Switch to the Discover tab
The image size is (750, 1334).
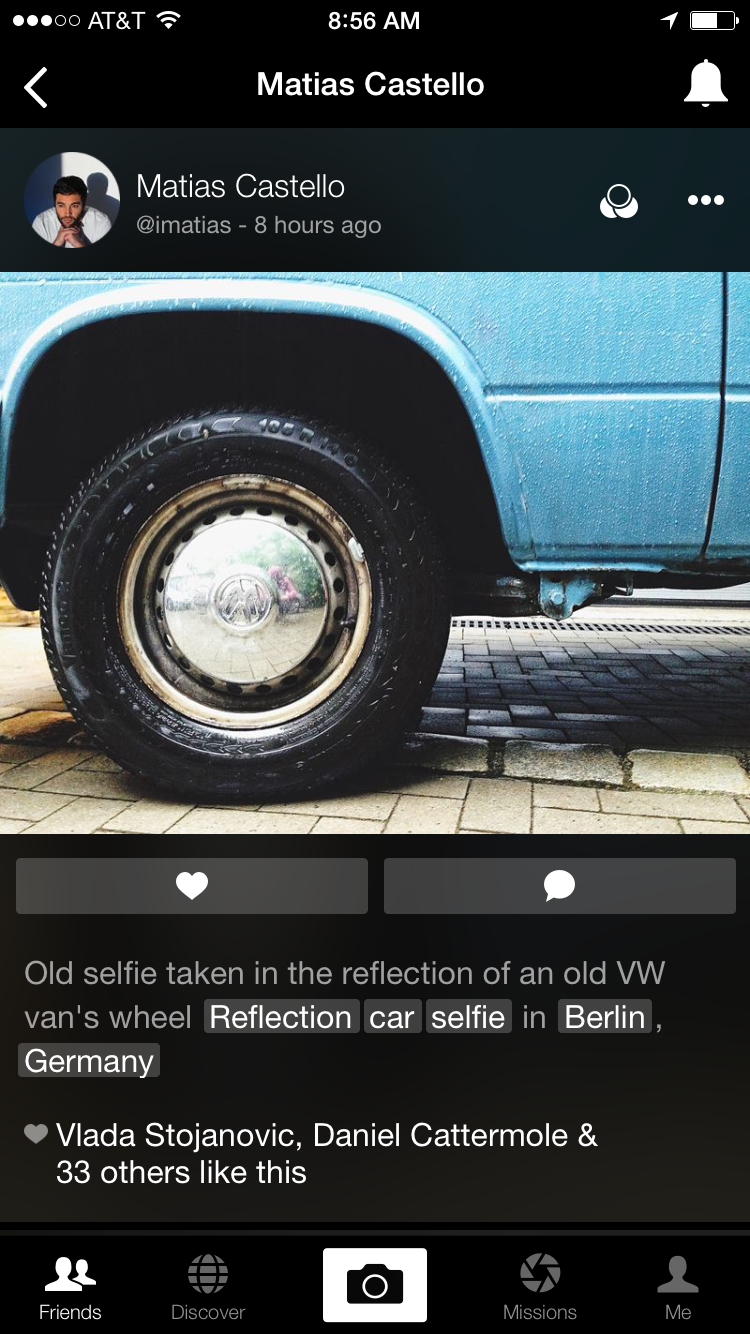click(x=208, y=1288)
